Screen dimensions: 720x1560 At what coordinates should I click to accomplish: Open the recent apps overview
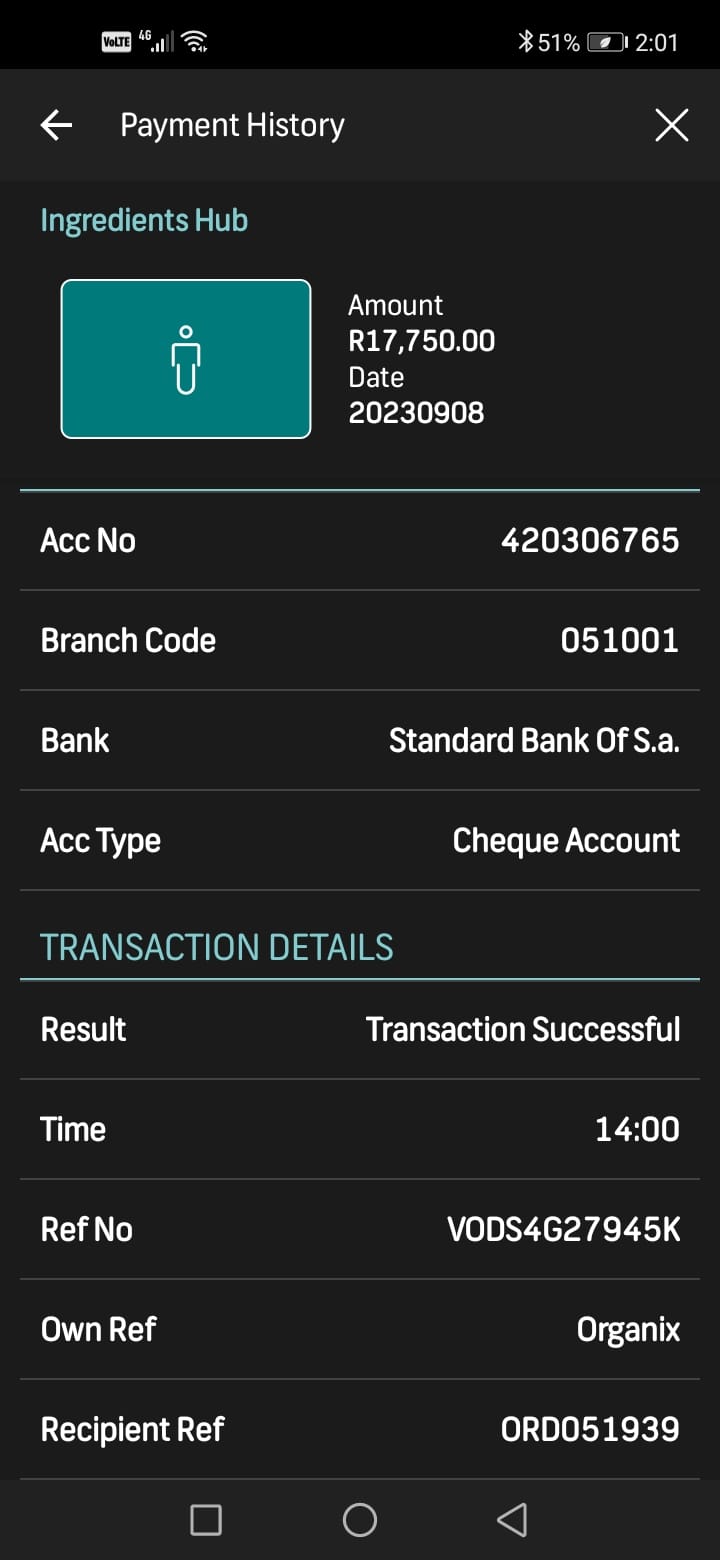pos(206,1520)
